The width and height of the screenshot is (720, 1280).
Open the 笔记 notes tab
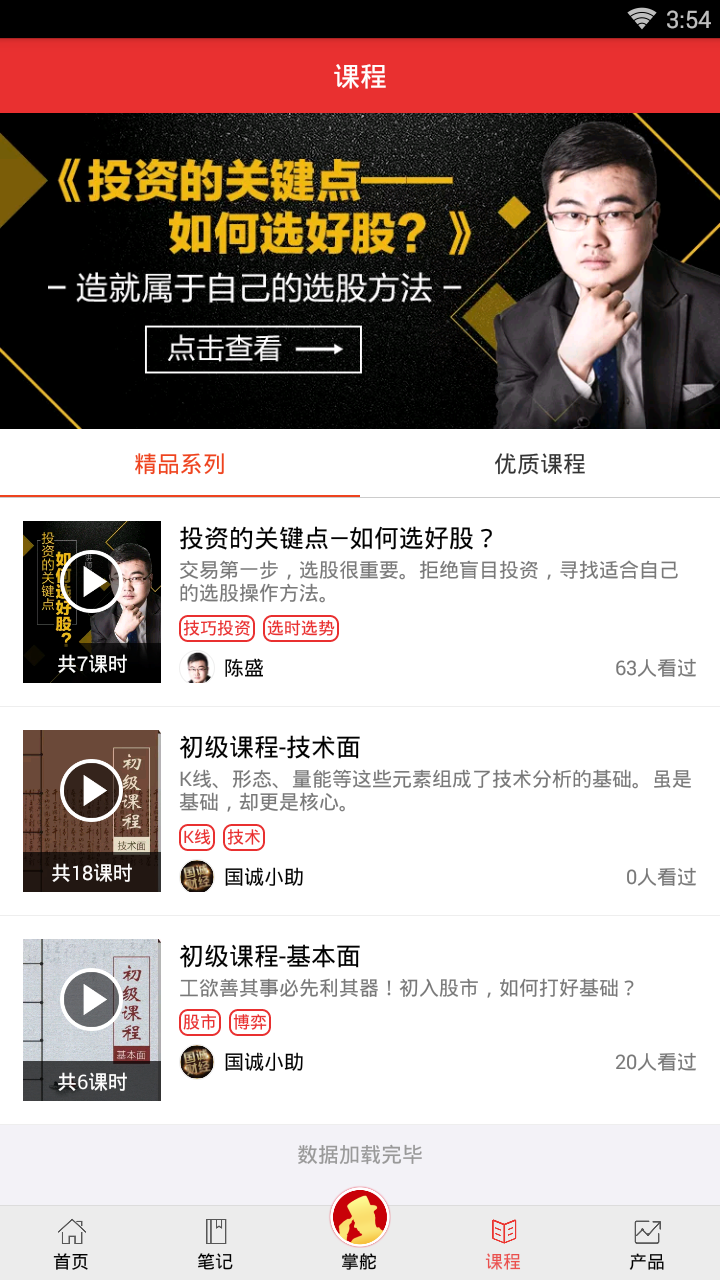215,1243
